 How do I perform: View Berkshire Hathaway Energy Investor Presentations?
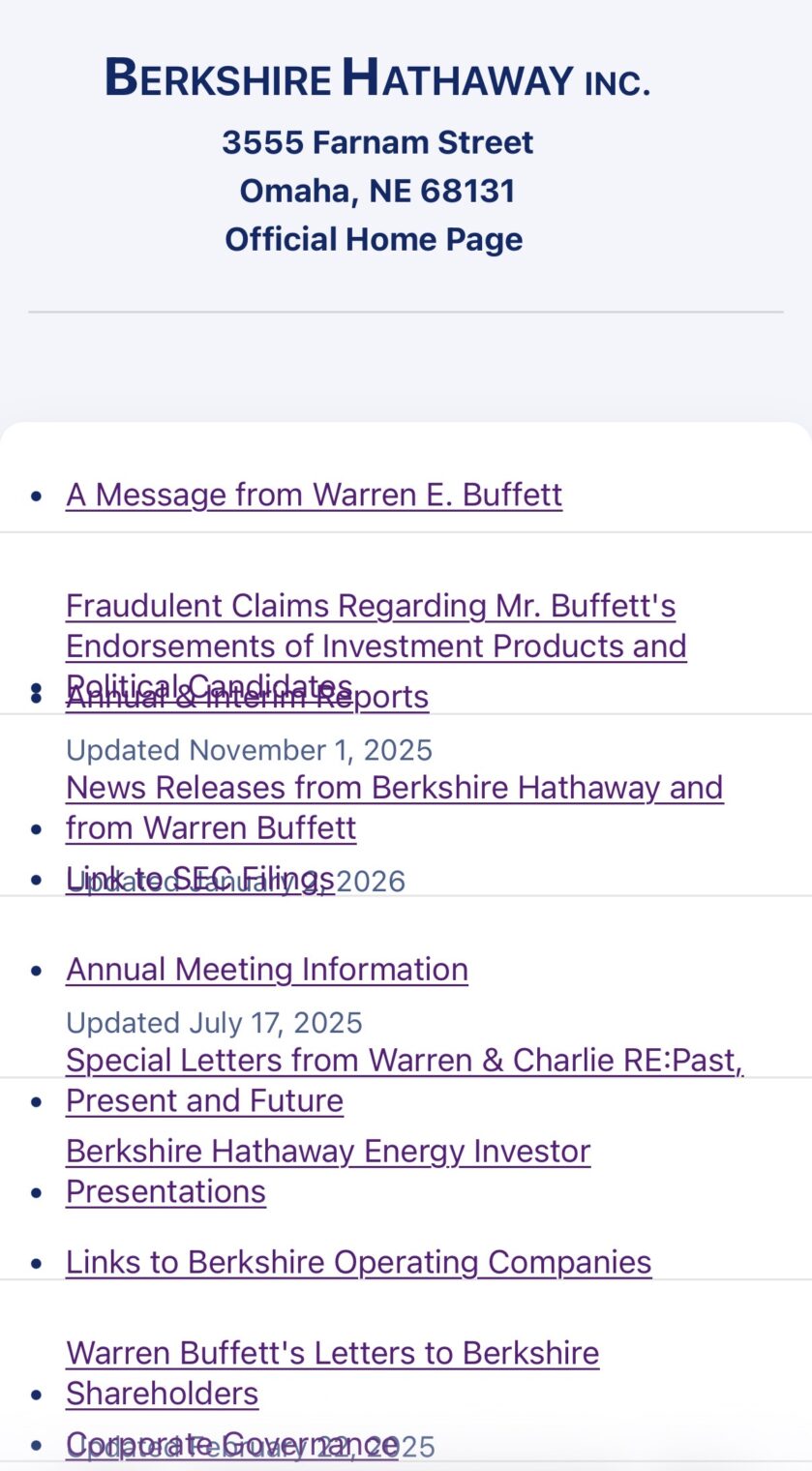[328, 1152]
